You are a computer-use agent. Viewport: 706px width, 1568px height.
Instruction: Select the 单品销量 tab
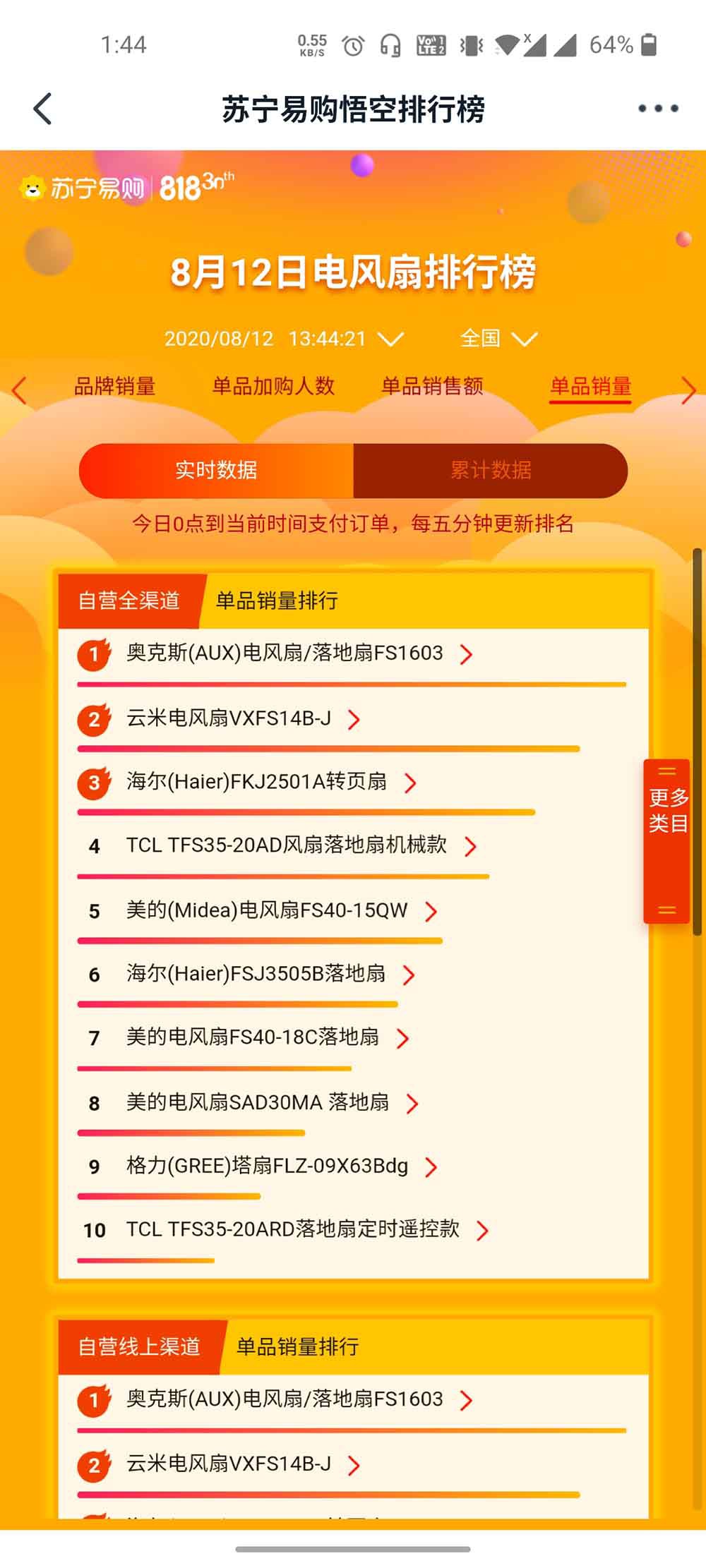click(x=590, y=387)
